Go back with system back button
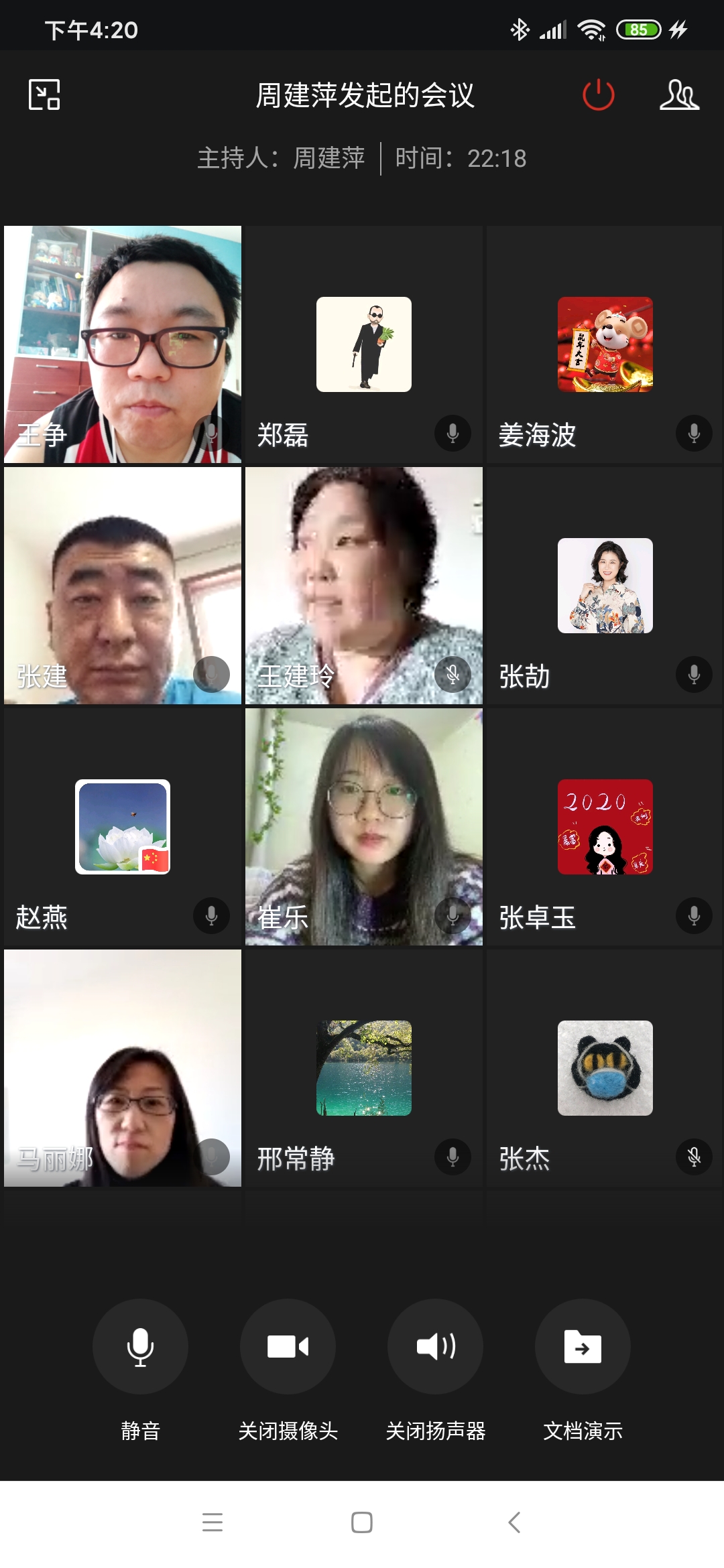 click(x=514, y=1522)
